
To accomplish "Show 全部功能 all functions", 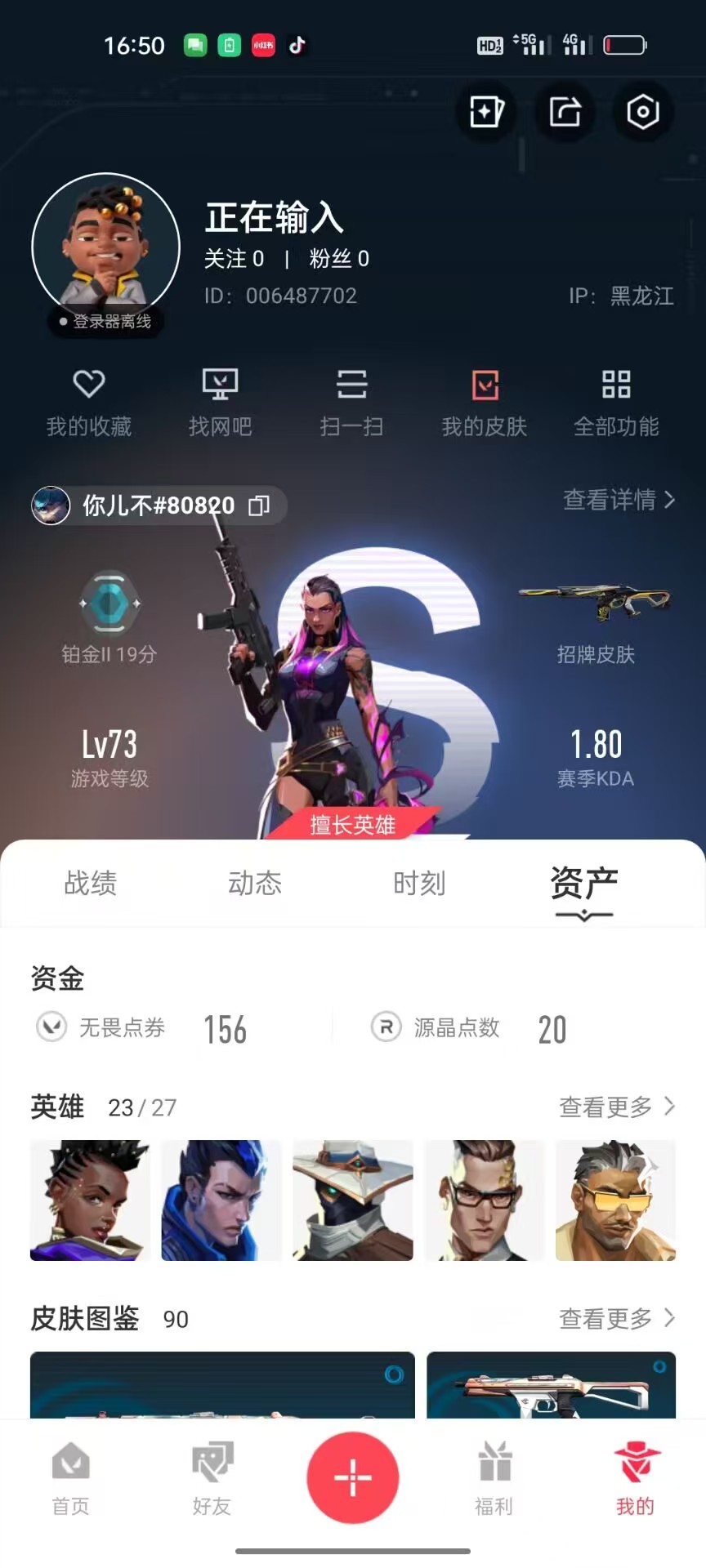I will (x=616, y=402).
